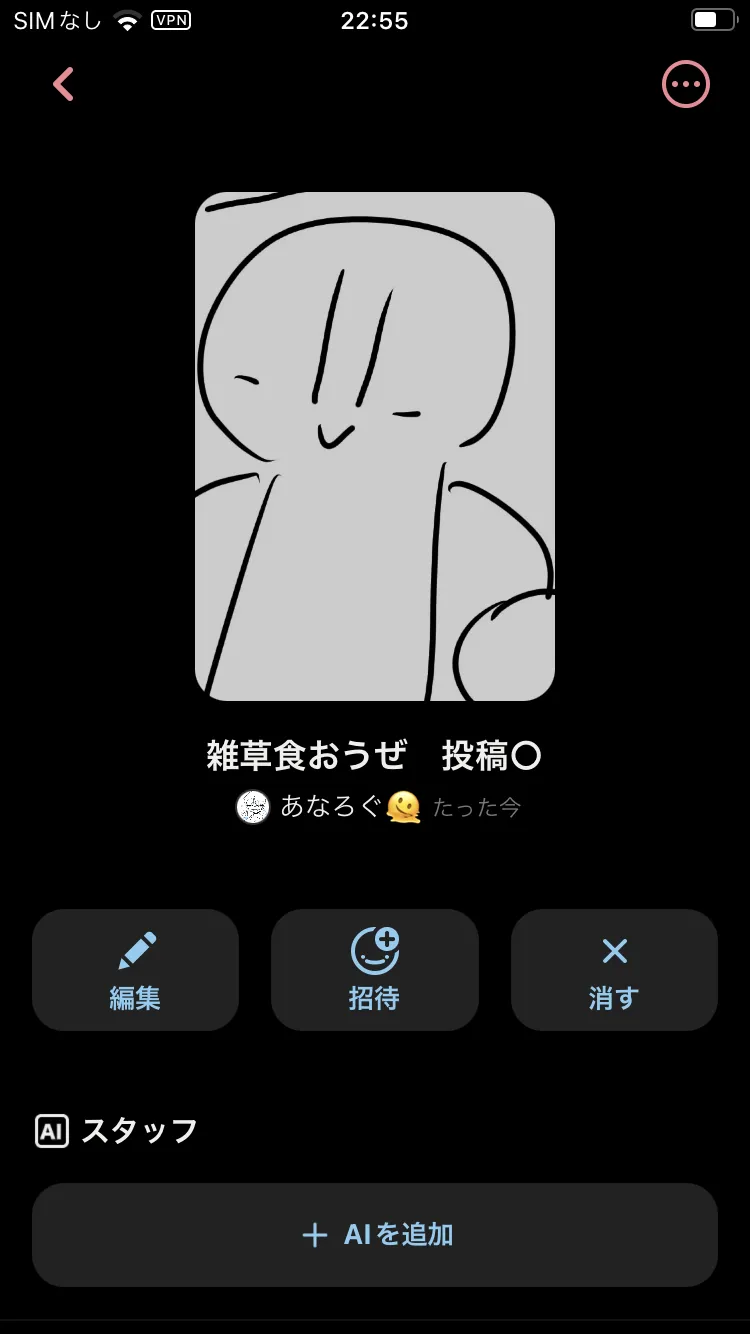Go back with the pink arrow
The width and height of the screenshot is (750, 1334).
(64, 85)
